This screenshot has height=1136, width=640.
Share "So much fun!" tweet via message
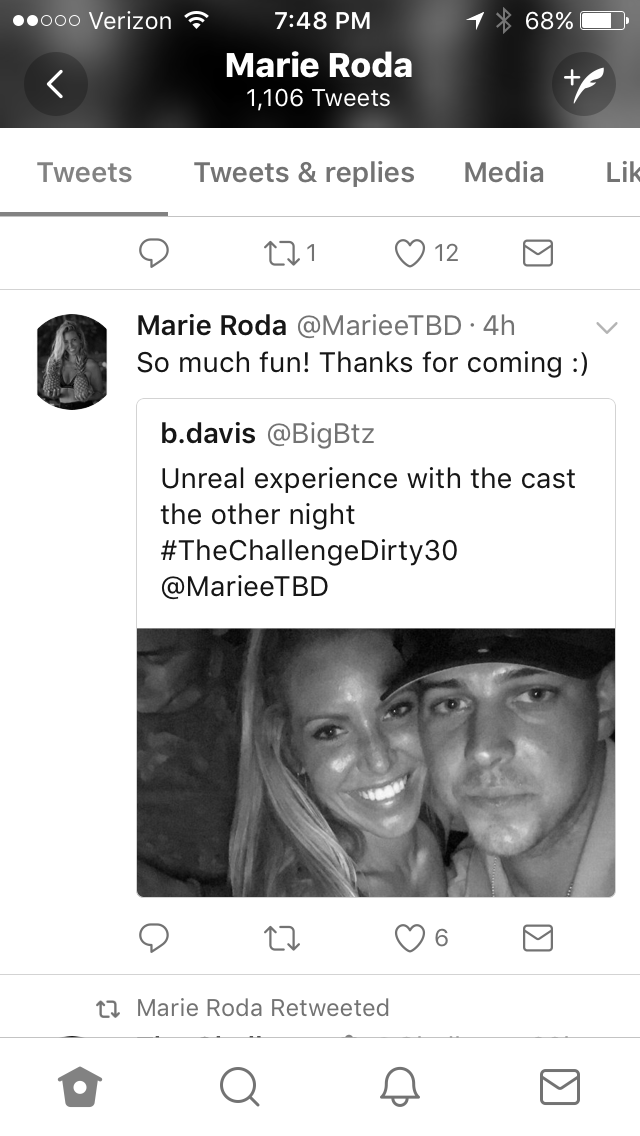[538, 938]
